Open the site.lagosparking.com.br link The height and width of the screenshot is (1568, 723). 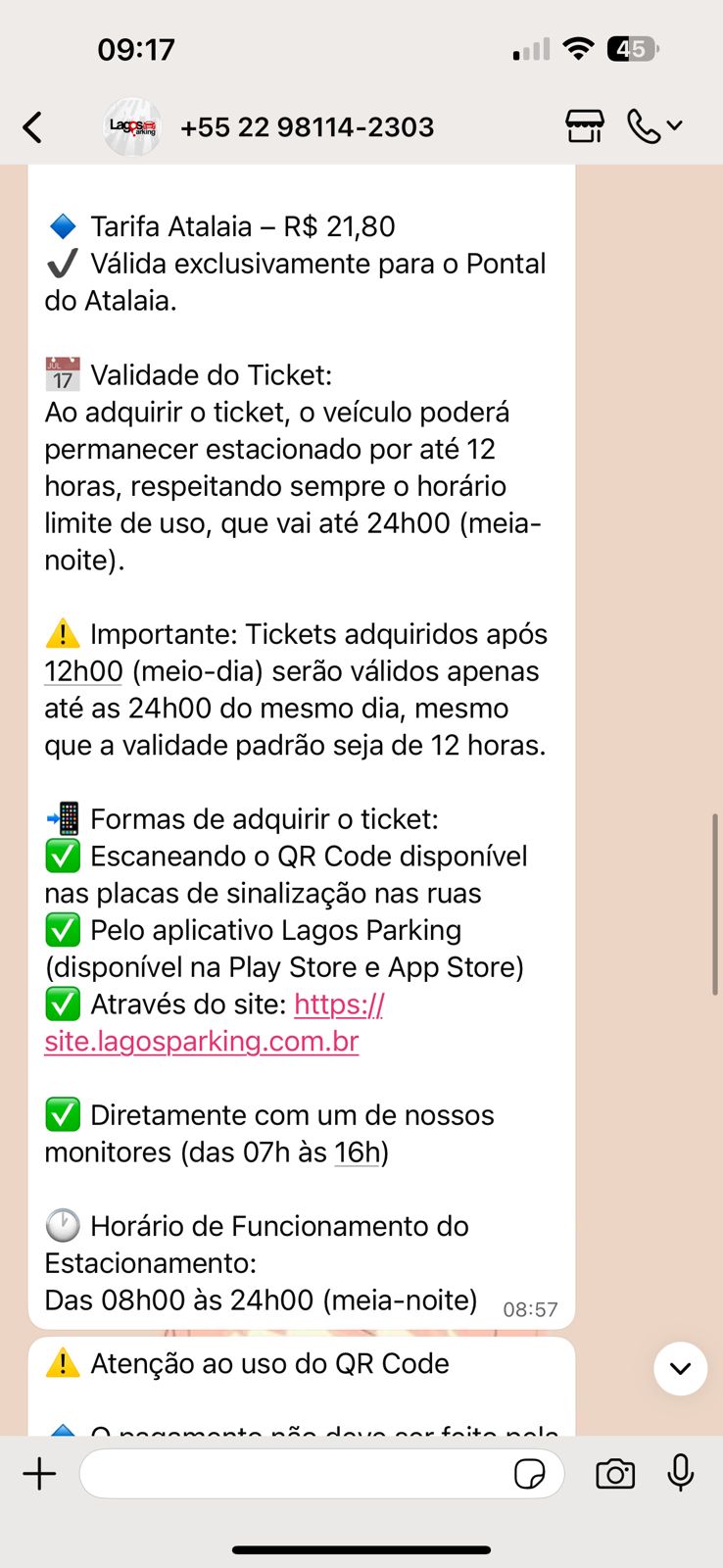pyautogui.click(x=202, y=1041)
